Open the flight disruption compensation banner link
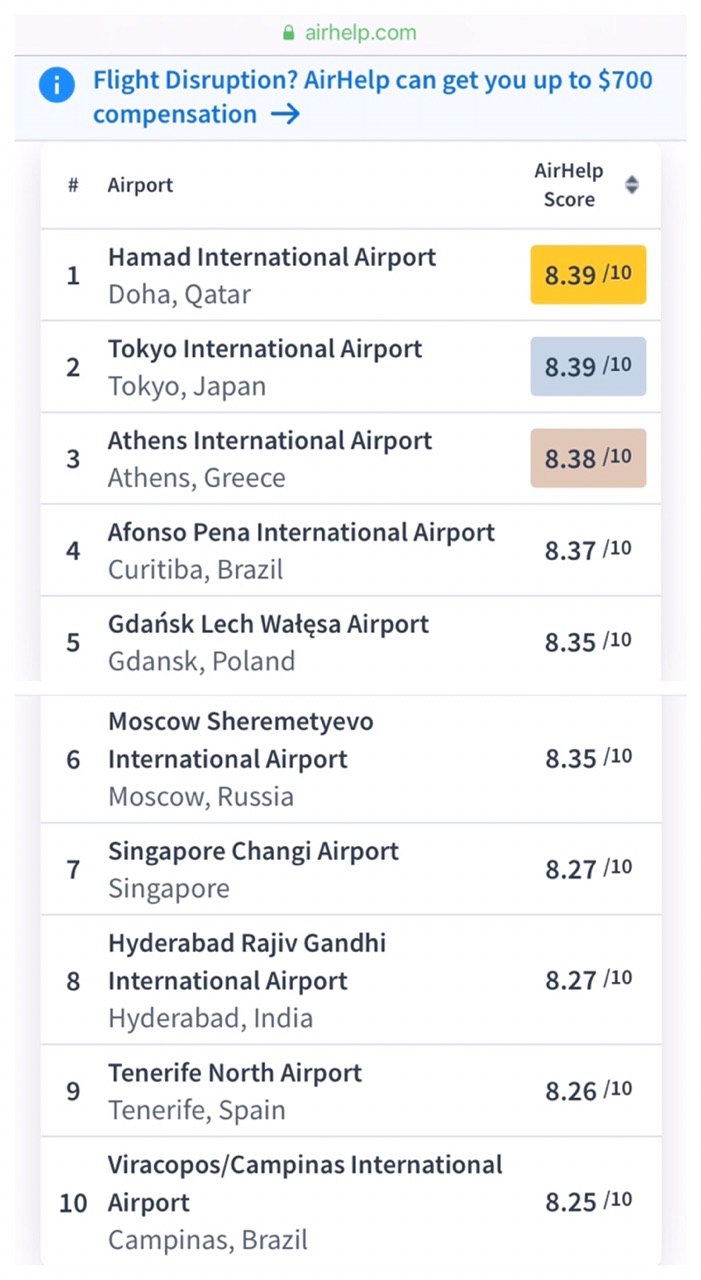701x1280 pixels. (372, 97)
